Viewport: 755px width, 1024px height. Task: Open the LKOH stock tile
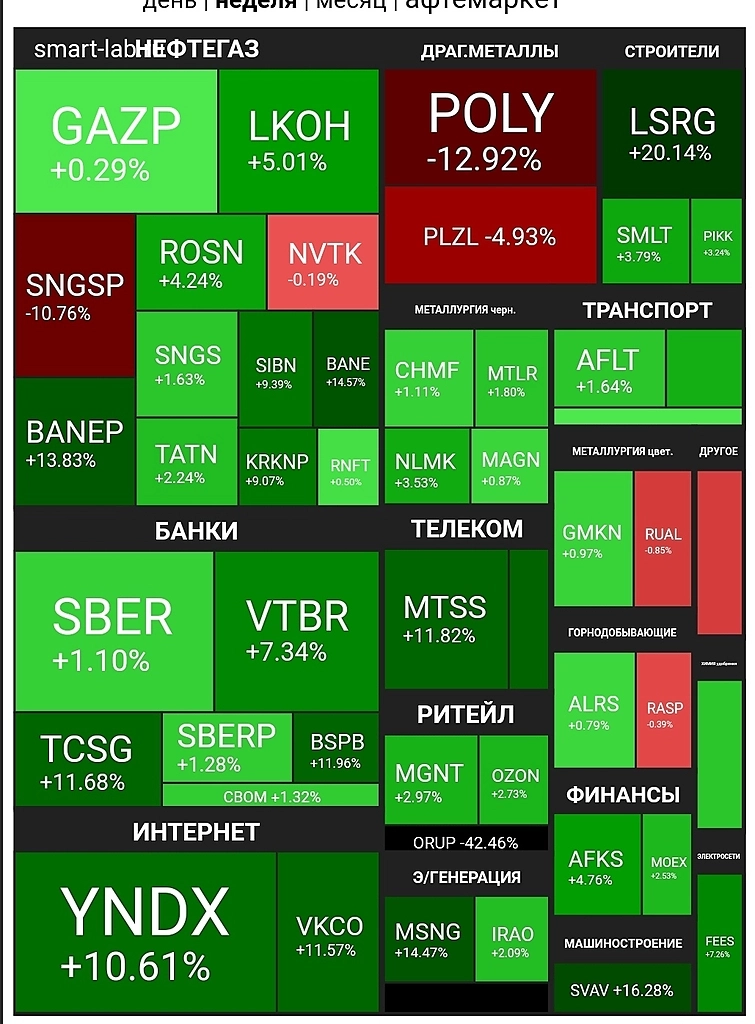pyautogui.click(x=298, y=140)
